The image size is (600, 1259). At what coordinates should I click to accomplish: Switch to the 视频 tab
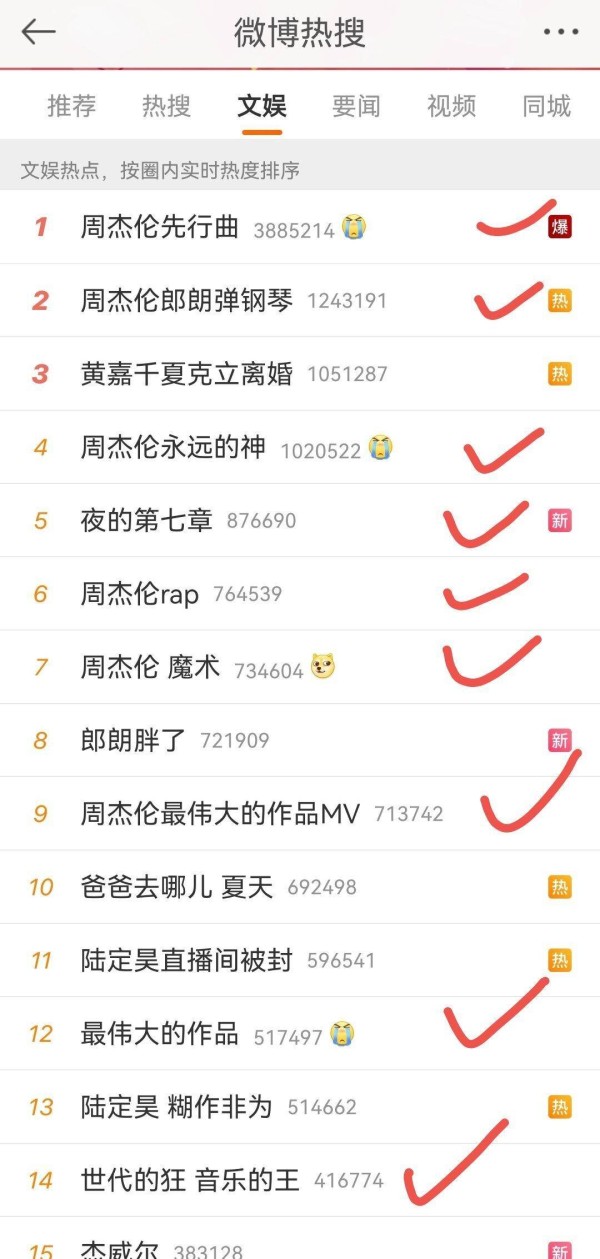[x=451, y=106]
